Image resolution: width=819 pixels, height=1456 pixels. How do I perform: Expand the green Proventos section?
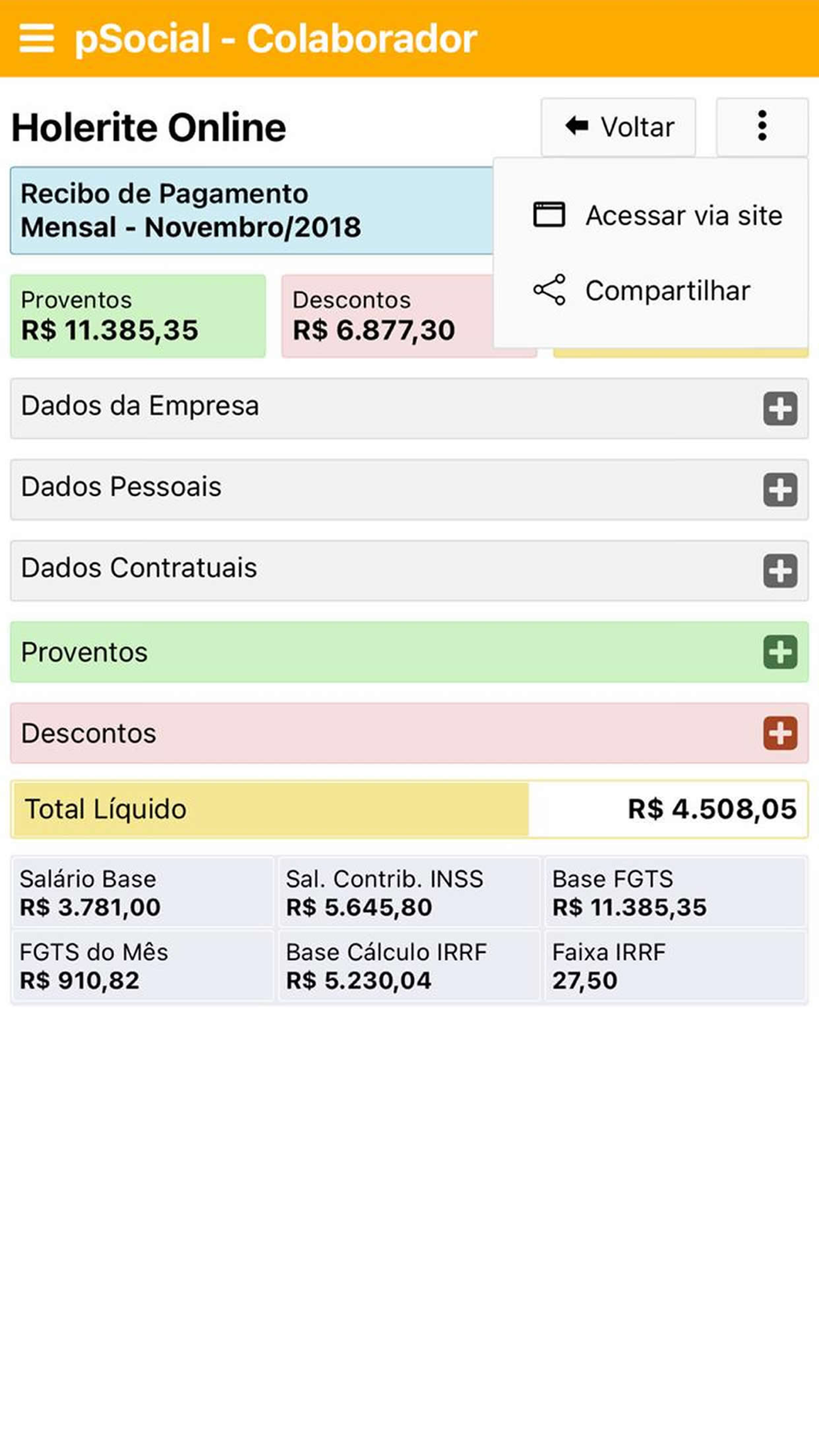point(409,652)
